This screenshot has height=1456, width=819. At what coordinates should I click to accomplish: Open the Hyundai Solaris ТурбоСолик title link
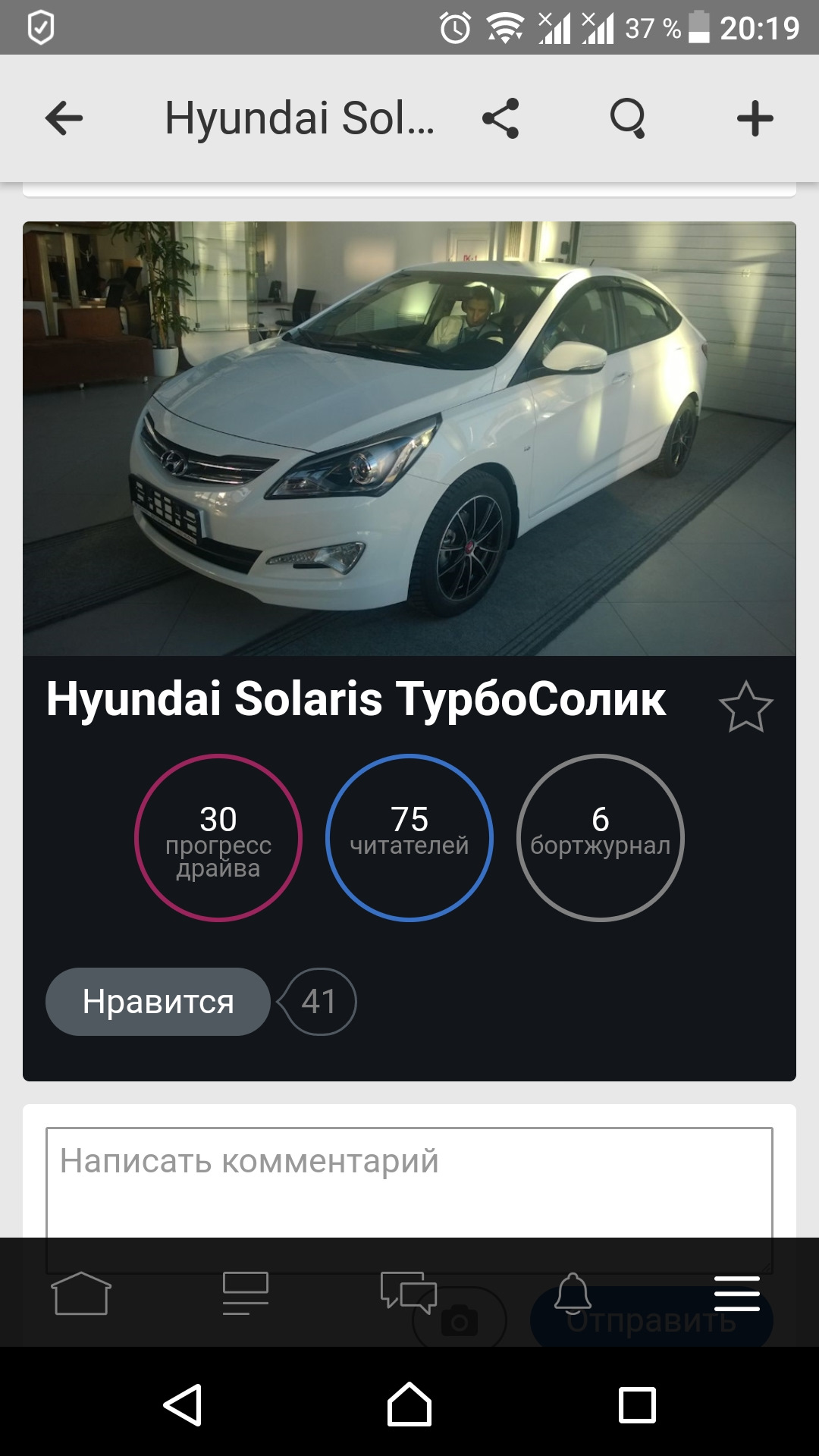point(356,702)
